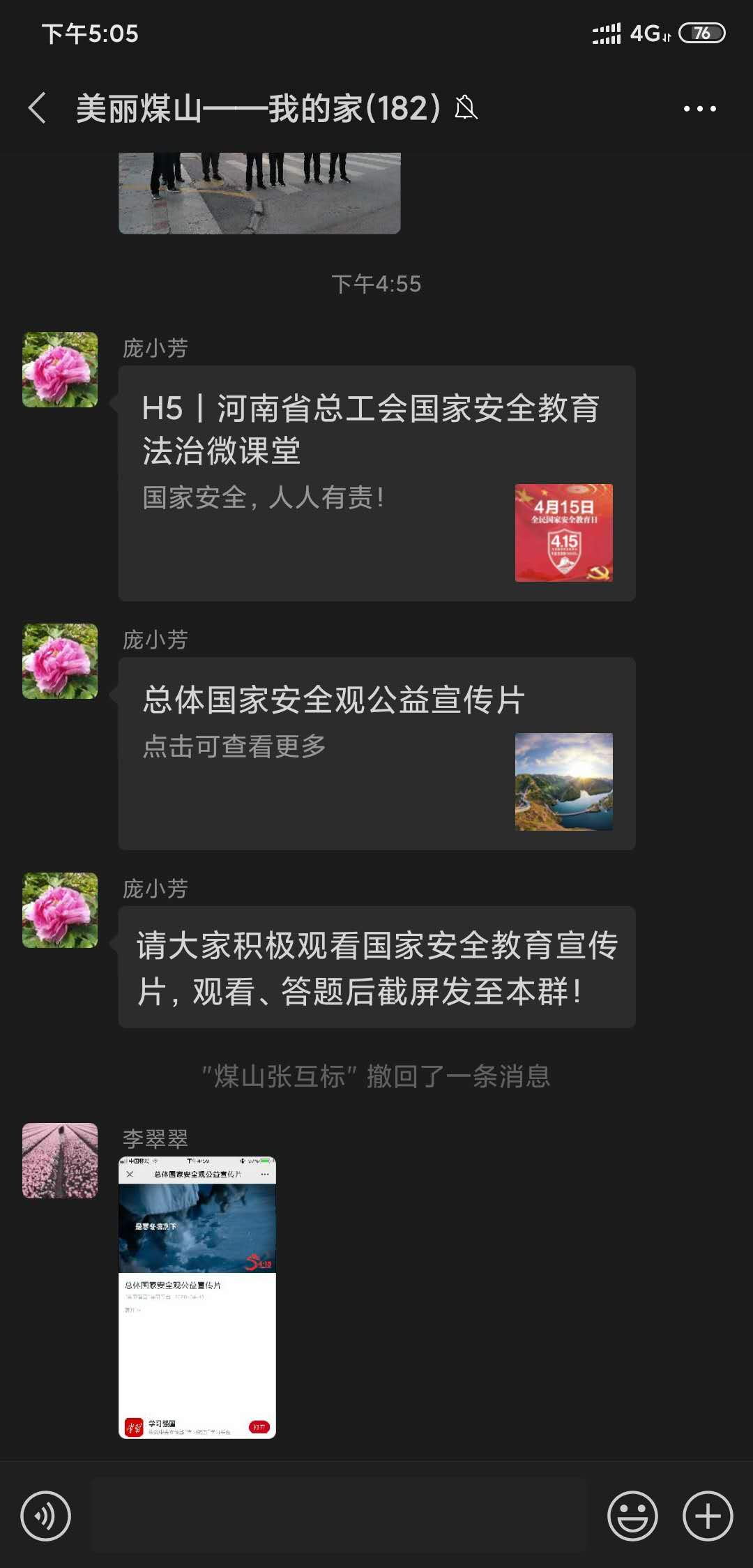The width and height of the screenshot is (753, 1568).
Task: Tap 庞小芳's avatar beside the H5 card
Action: coord(60,370)
